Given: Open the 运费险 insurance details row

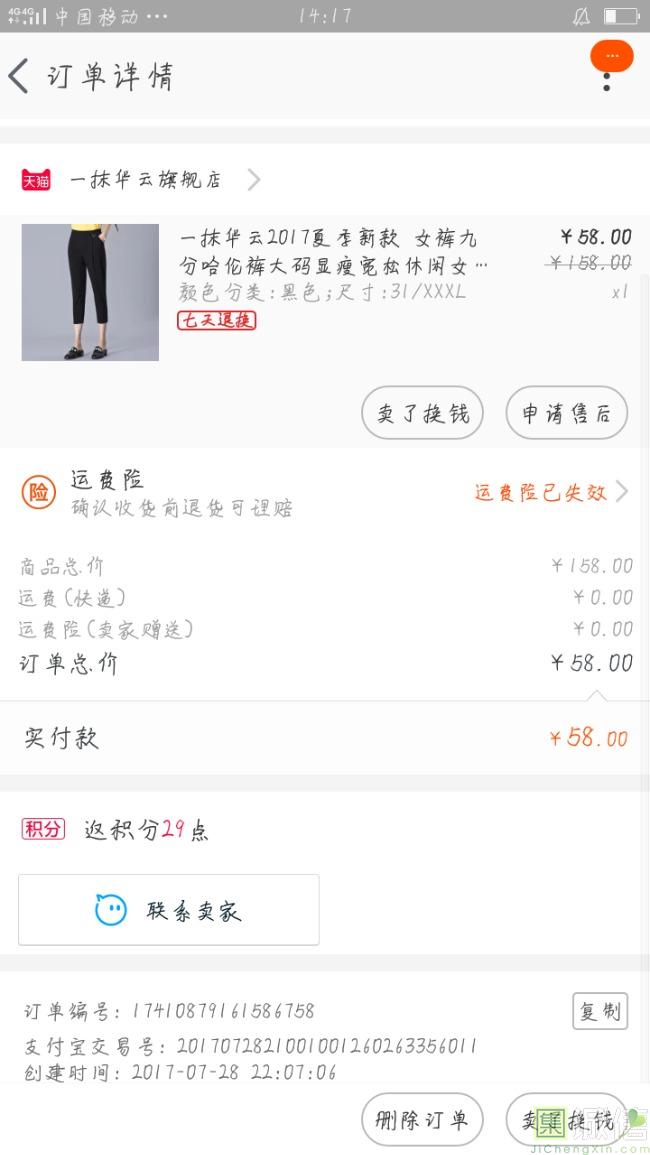Looking at the screenshot, I should coord(325,493).
